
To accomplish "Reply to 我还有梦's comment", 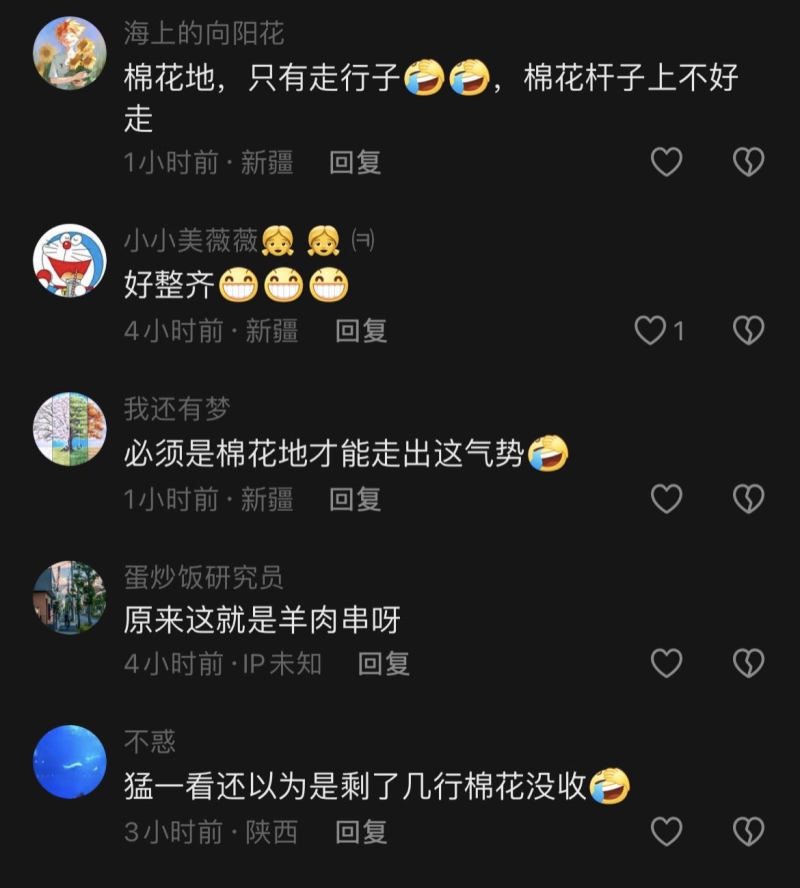I will click(355, 498).
